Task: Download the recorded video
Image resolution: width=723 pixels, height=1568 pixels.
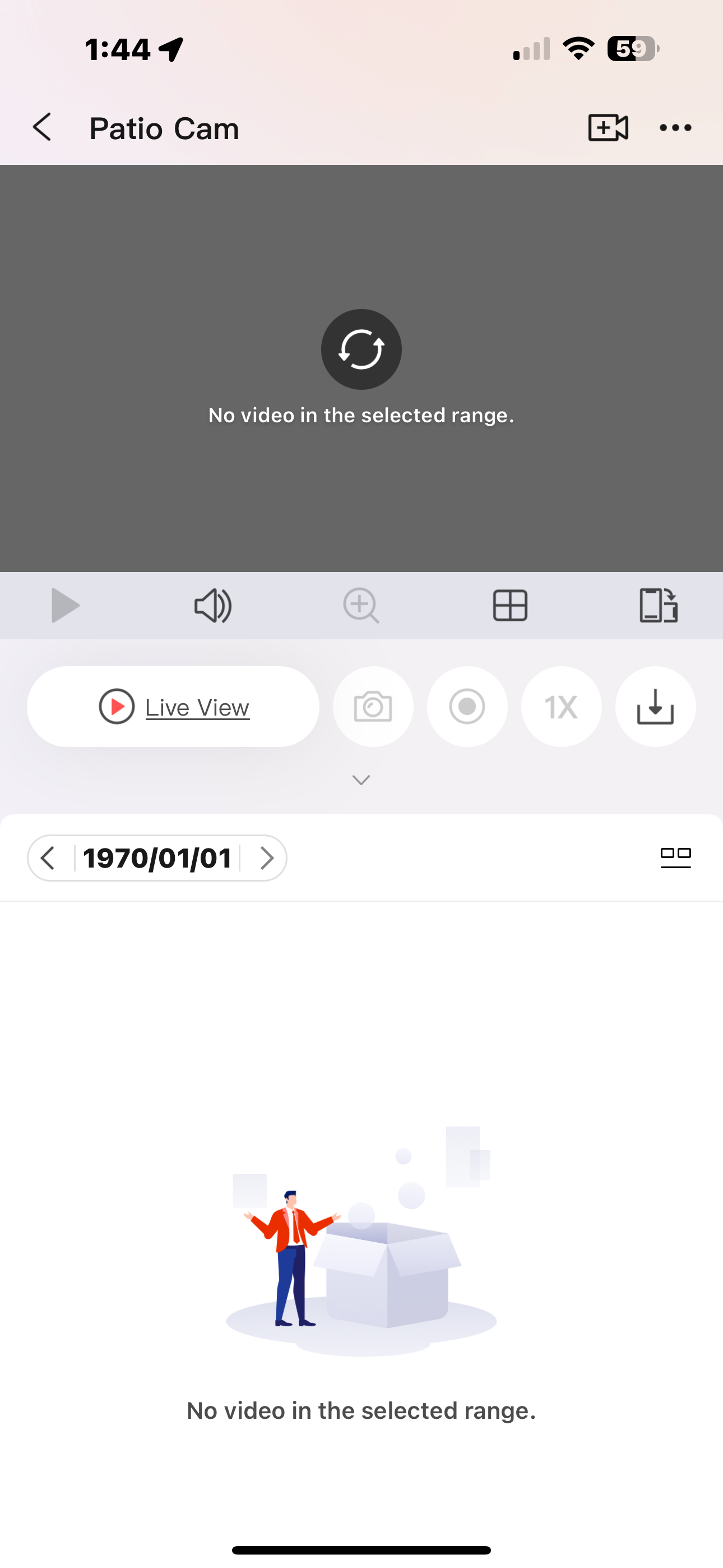Action: pos(655,707)
